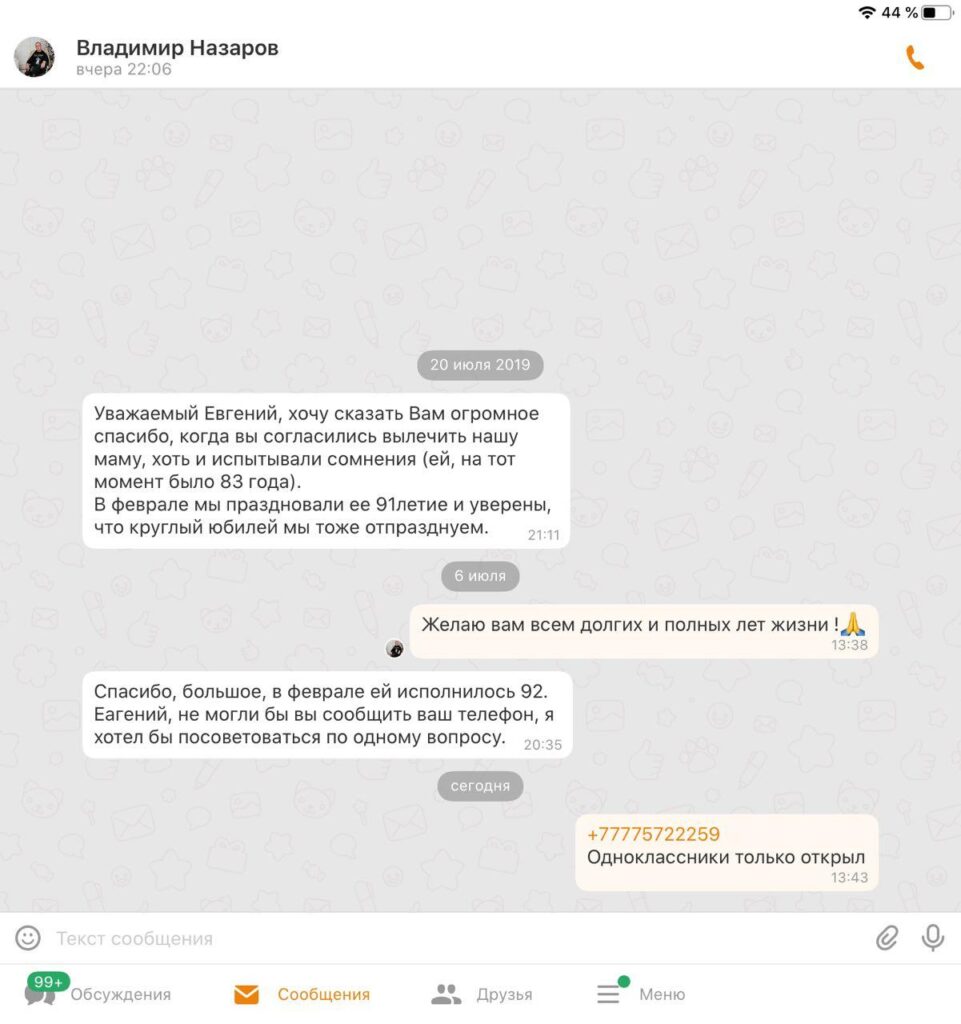961x1024 pixels.
Task: Open the Меню tab
Action: 641,994
